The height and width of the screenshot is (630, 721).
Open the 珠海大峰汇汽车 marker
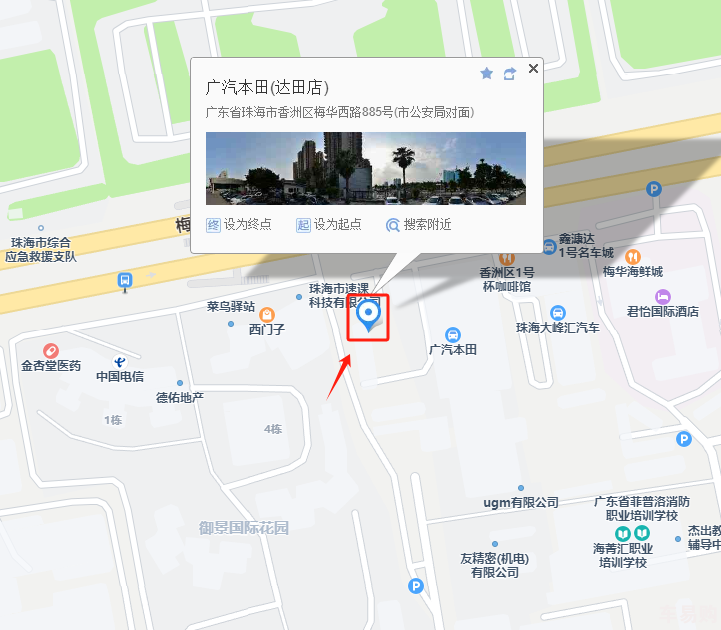click(558, 312)
